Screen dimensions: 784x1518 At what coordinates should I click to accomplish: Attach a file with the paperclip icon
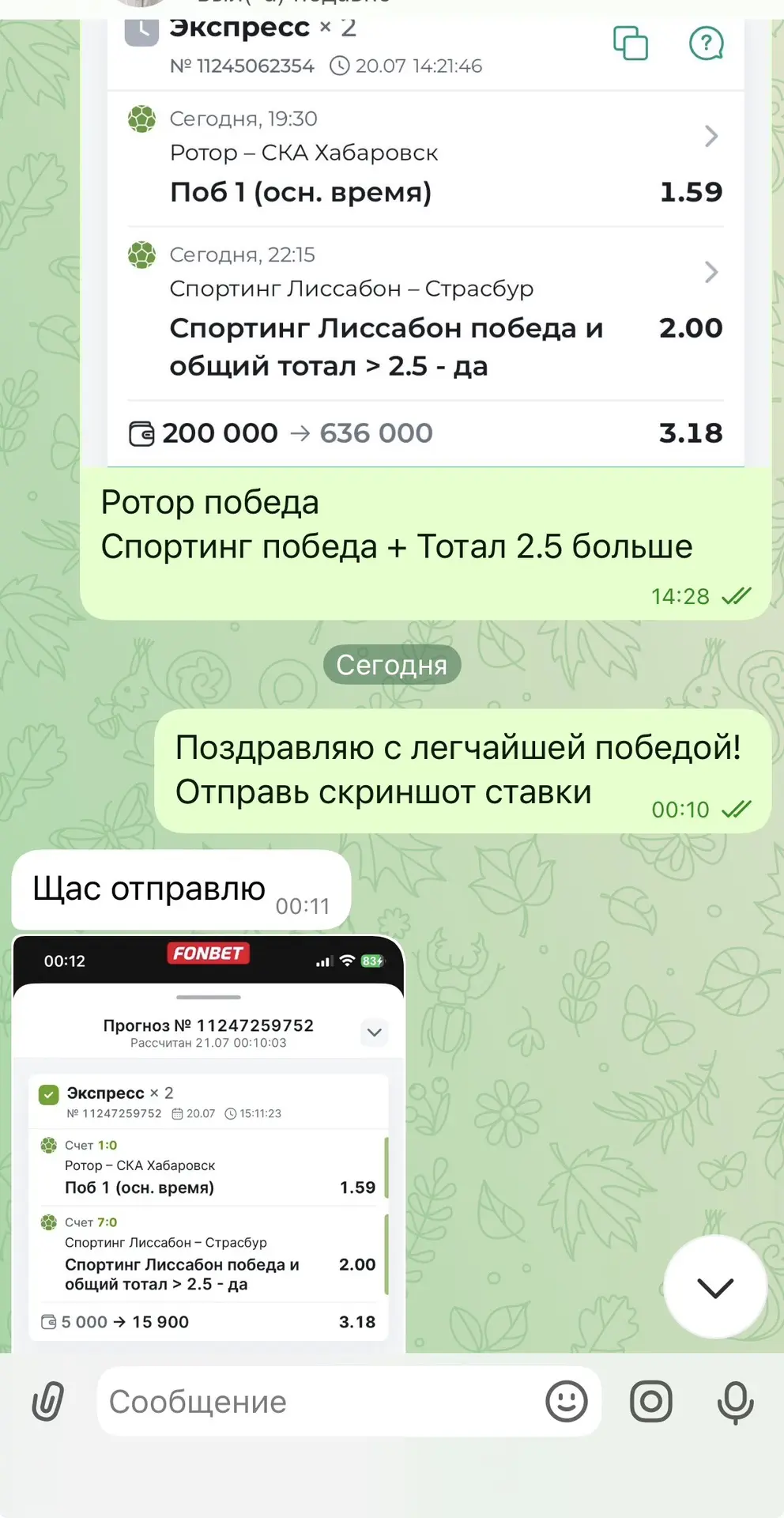point(47,1401)
